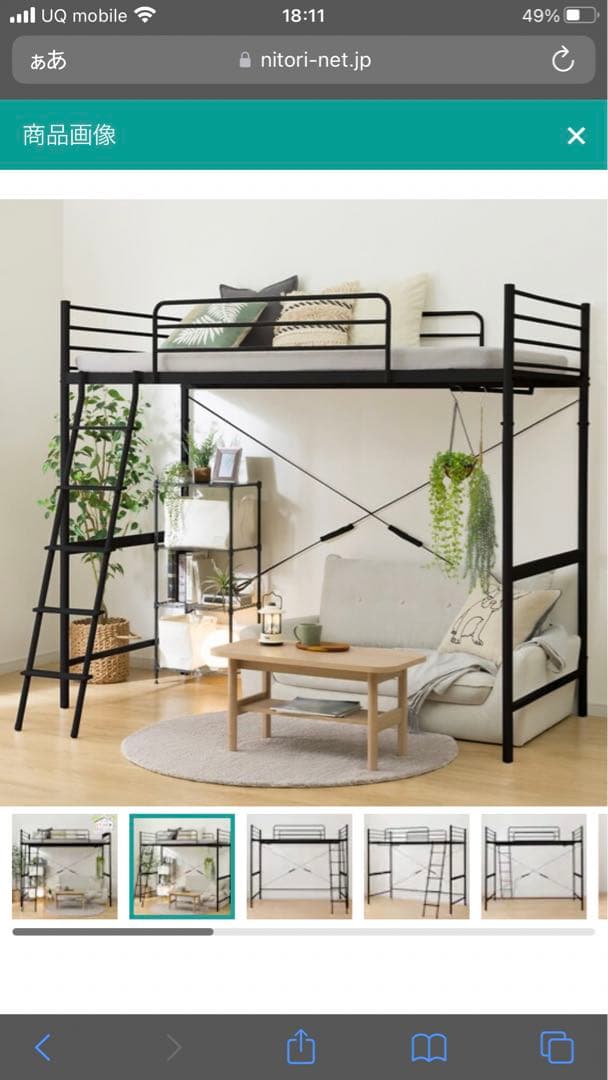
Task: Tap the nitori-net.jp address bar
Action: pos(305,60)
